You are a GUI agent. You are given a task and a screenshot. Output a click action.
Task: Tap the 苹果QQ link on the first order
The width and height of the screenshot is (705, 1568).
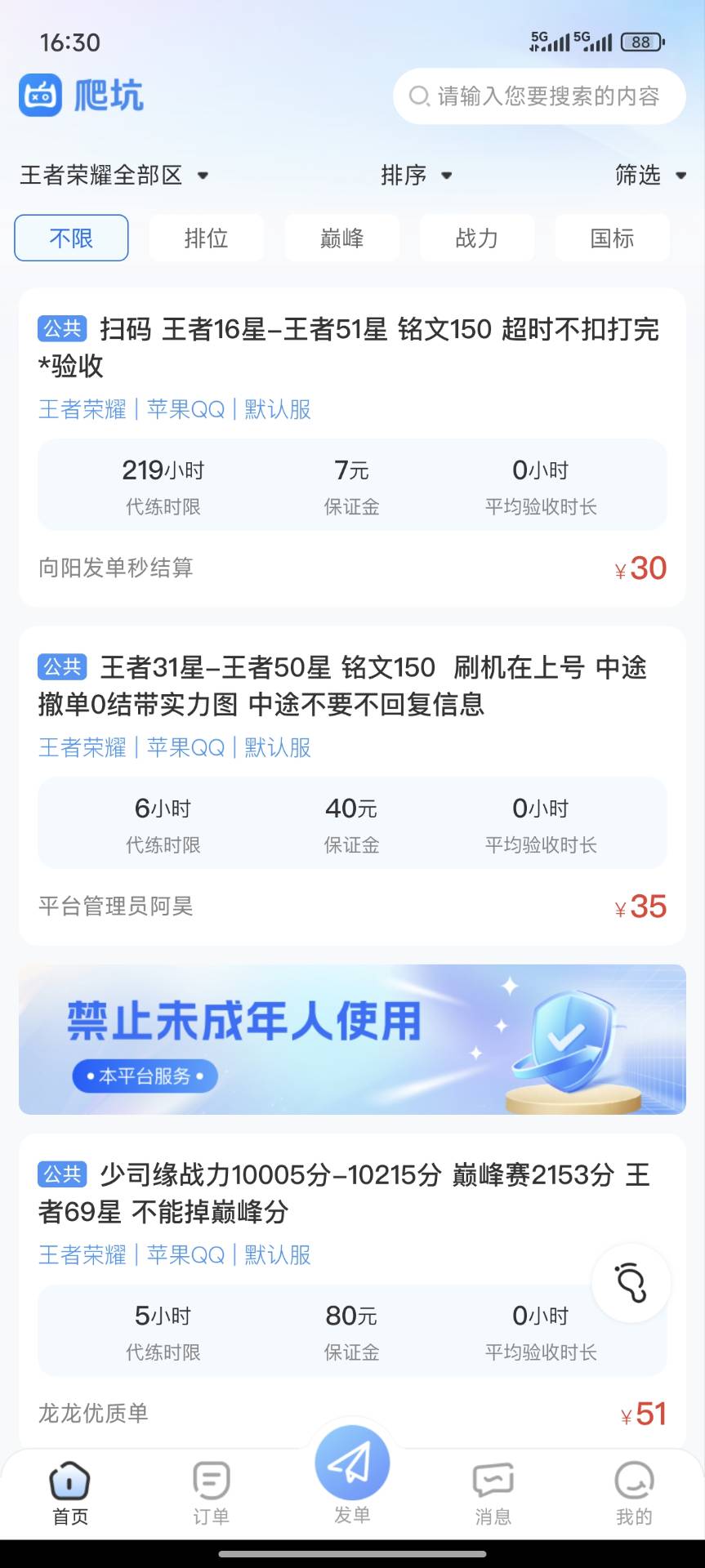(186, 408)
